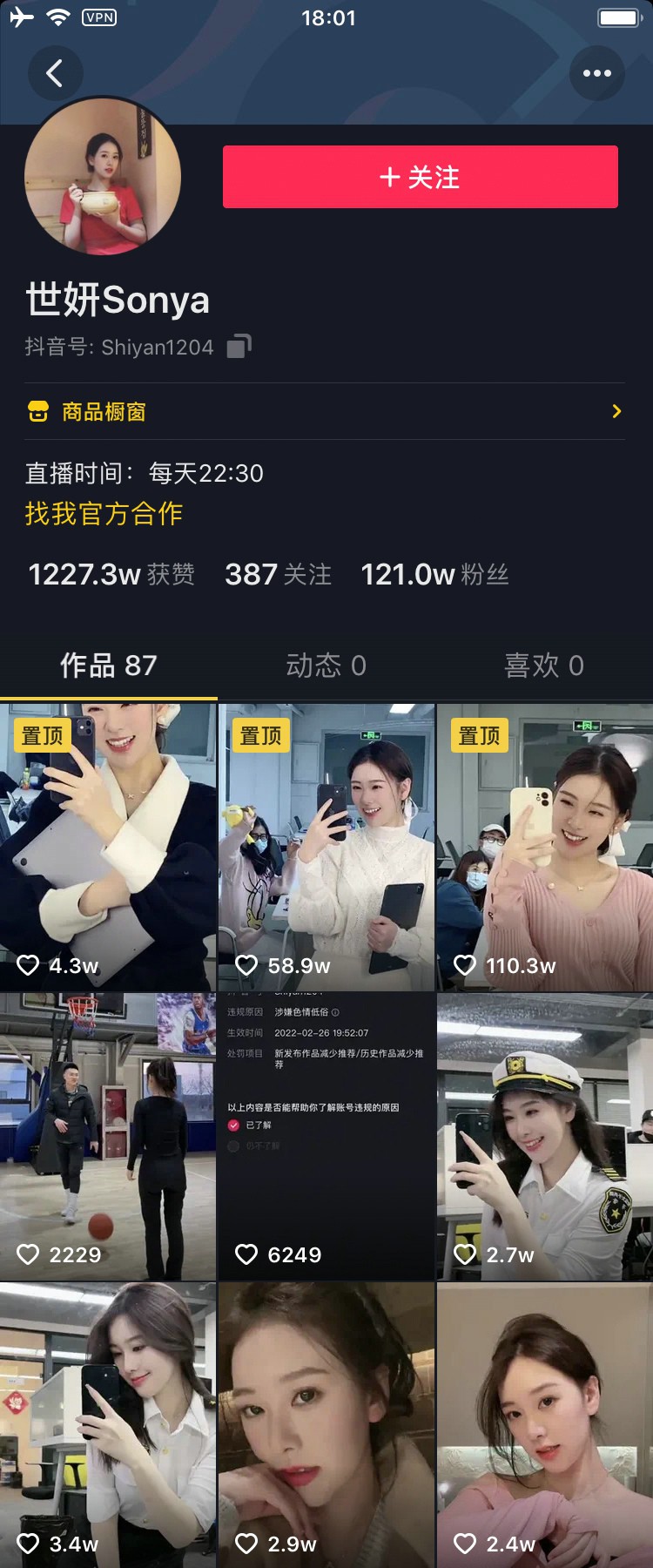The width and height of the screenshot is (653, 1568).
Task: Go back using the top arrow
Action: (x=55, y=73)
